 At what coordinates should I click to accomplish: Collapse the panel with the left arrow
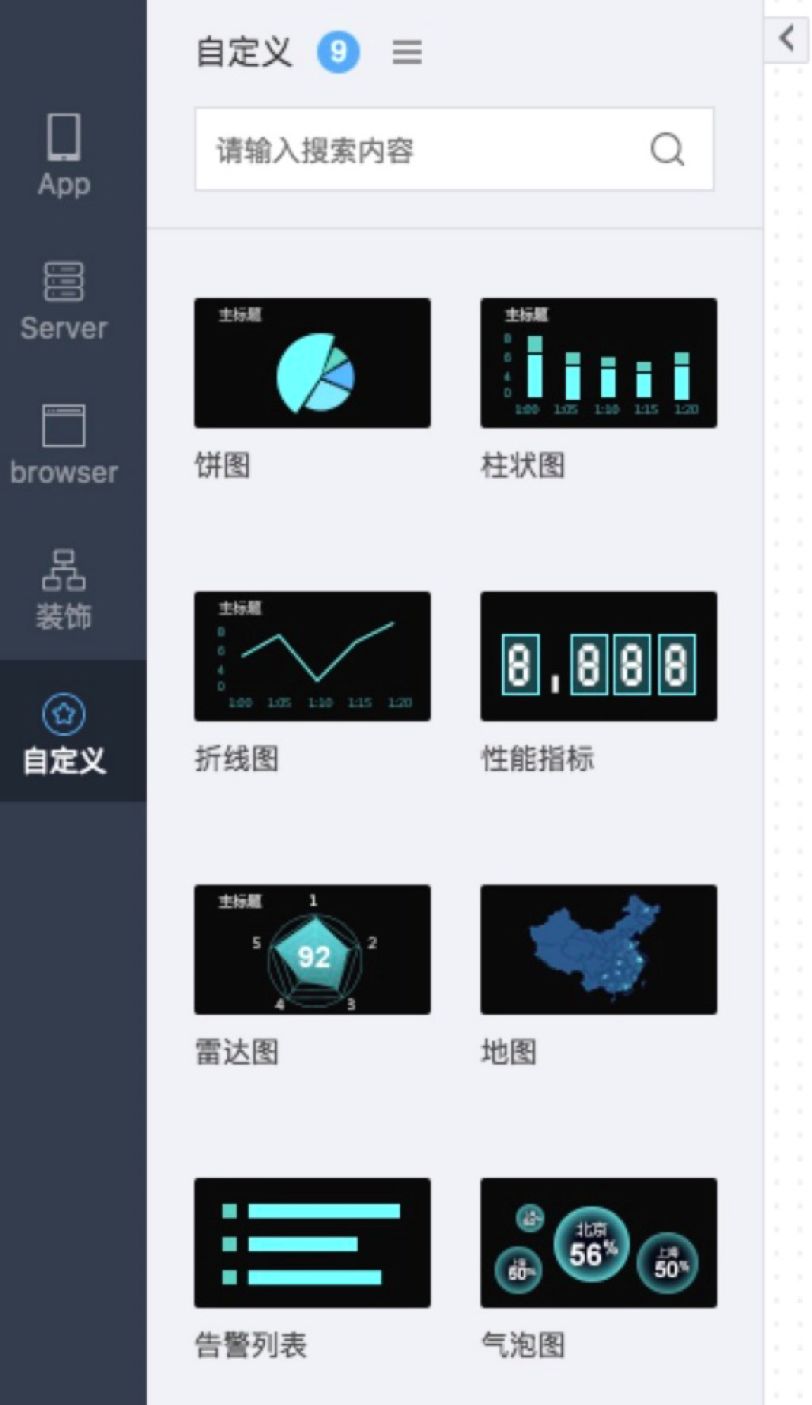coord(787,39)
